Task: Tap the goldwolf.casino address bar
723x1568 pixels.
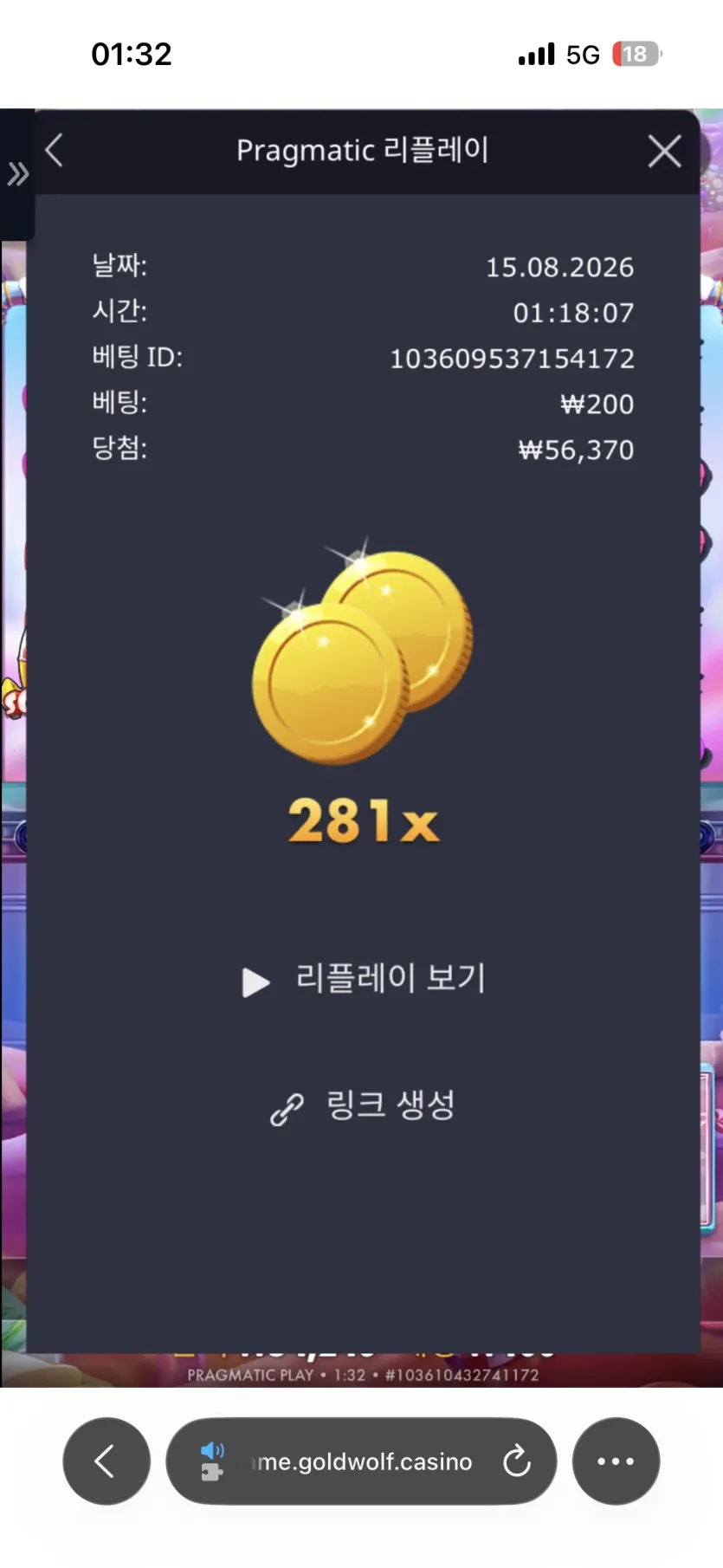Action: click(361, 1461)
